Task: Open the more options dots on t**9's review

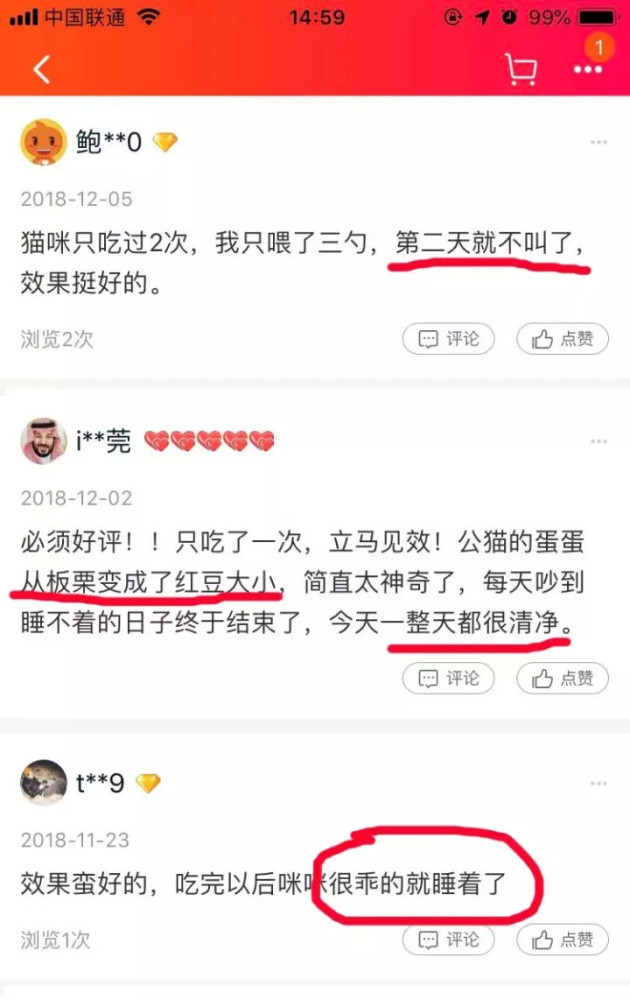Action: [598, 783]
